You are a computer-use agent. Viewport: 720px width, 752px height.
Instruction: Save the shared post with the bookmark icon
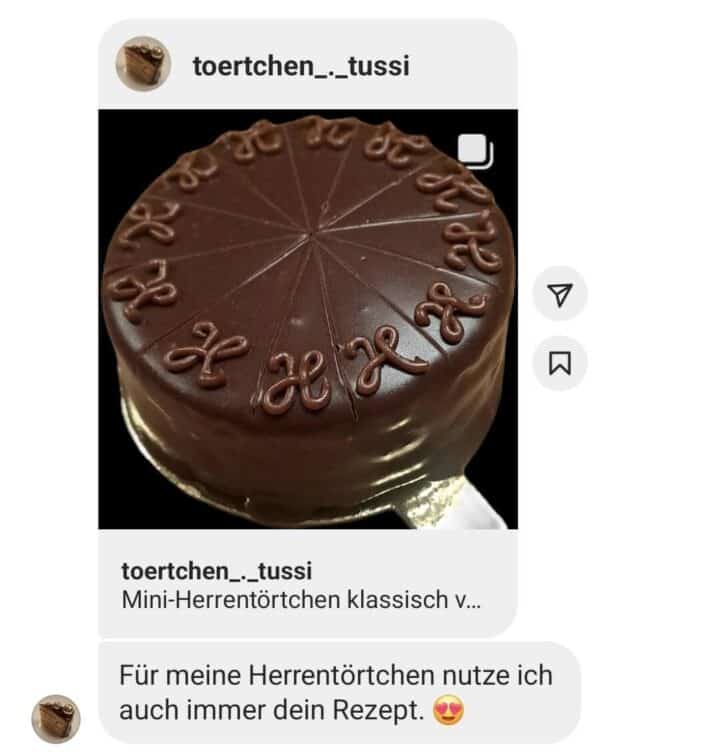[560, 363]
